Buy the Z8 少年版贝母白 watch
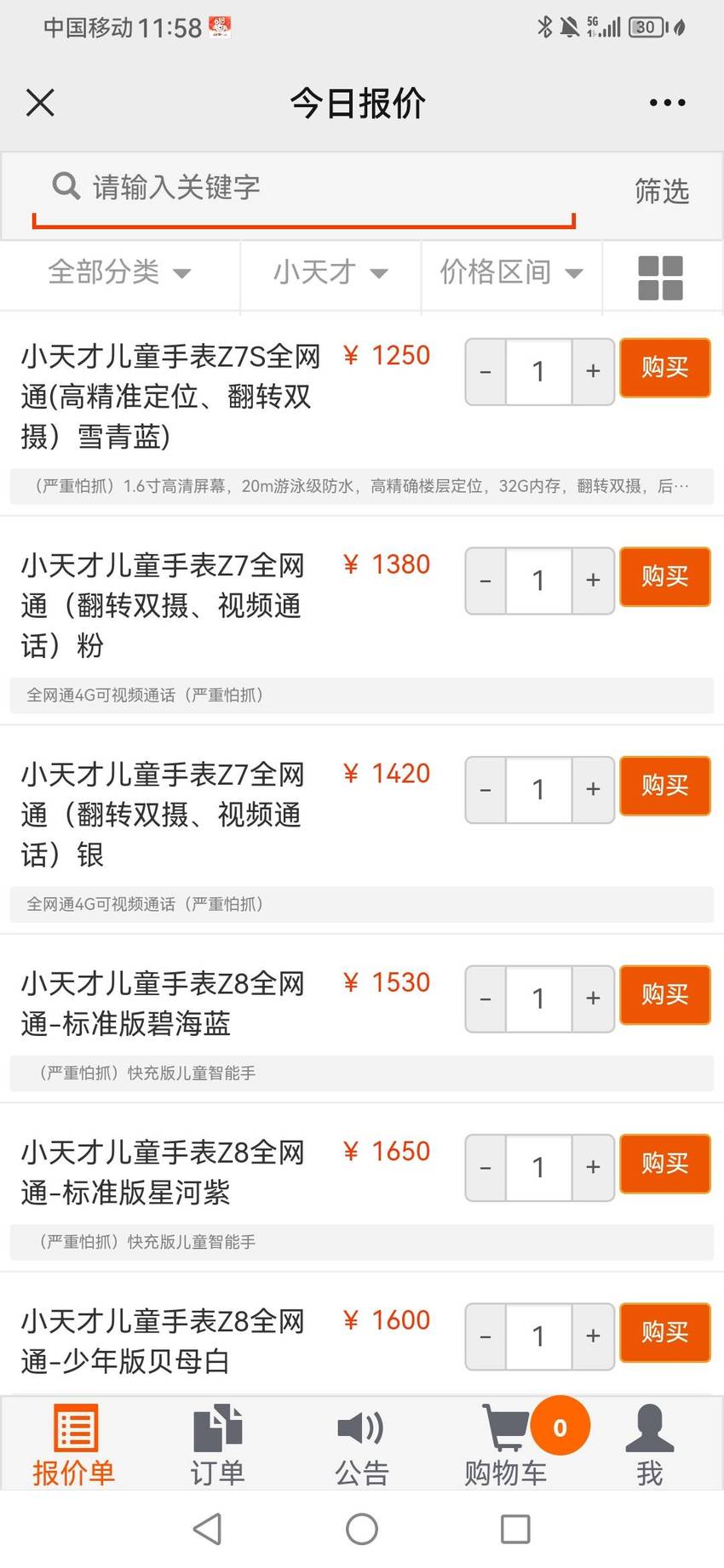 click(664, 1332)
